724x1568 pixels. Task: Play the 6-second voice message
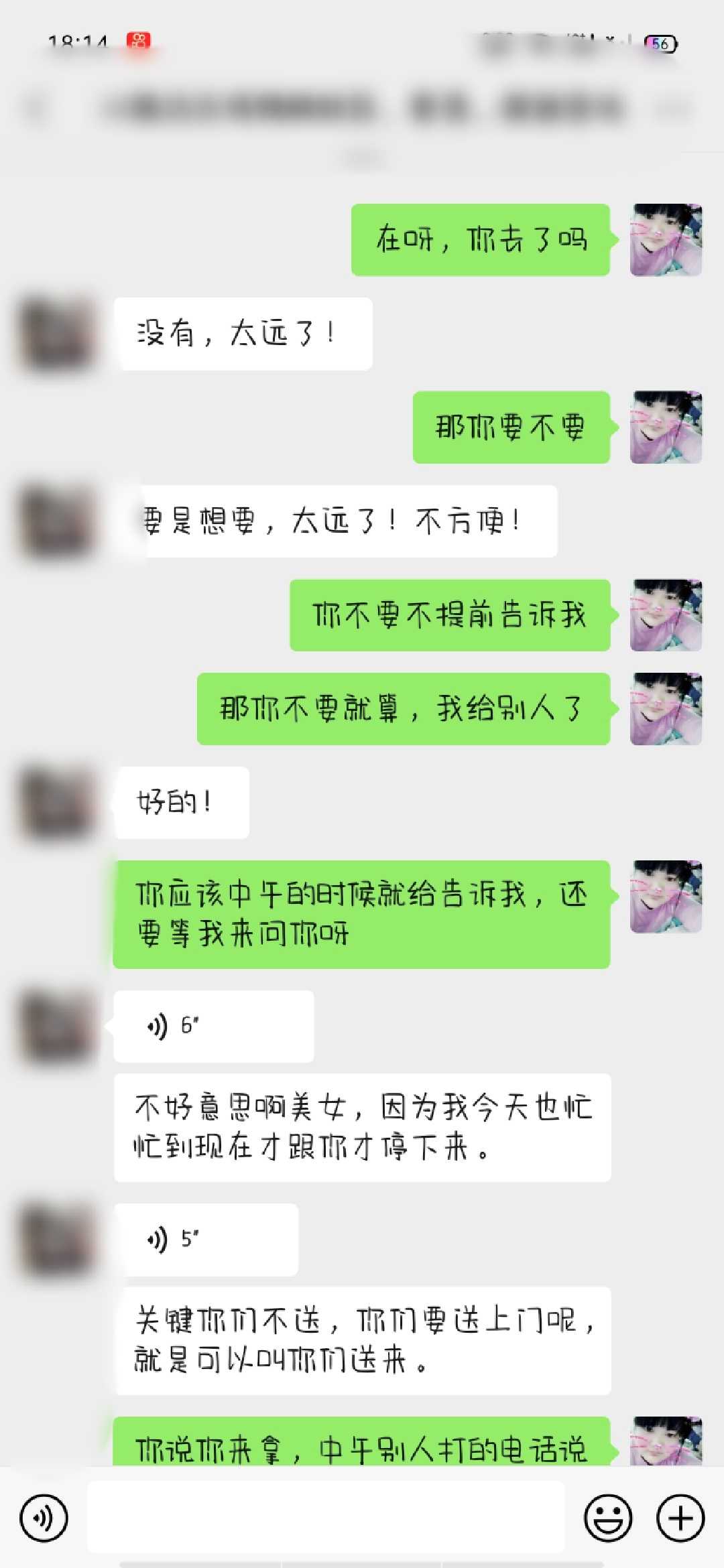[x=214, y=1026]
